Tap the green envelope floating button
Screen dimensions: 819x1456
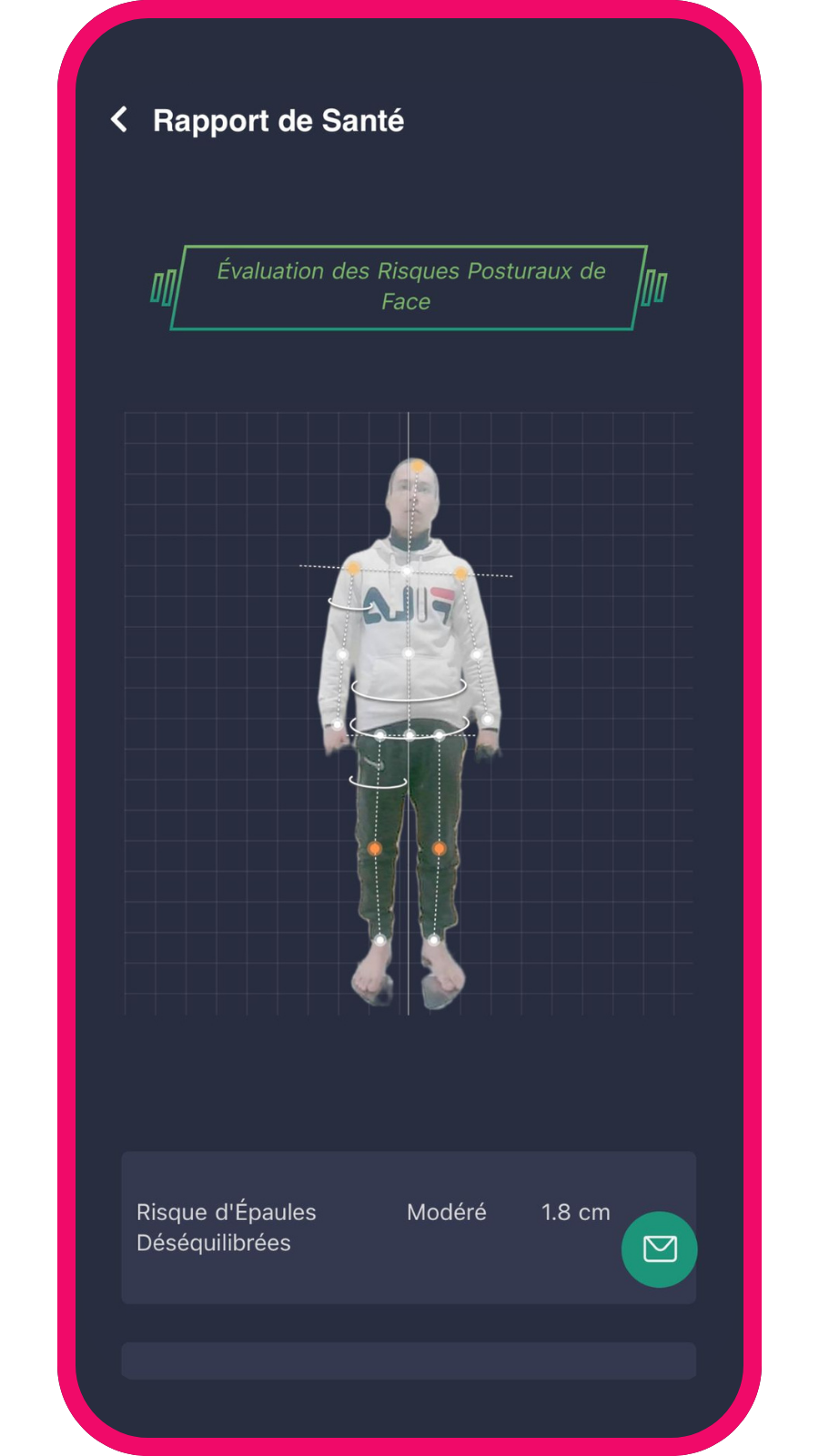pyautogui.click(x=659, y=1249)
